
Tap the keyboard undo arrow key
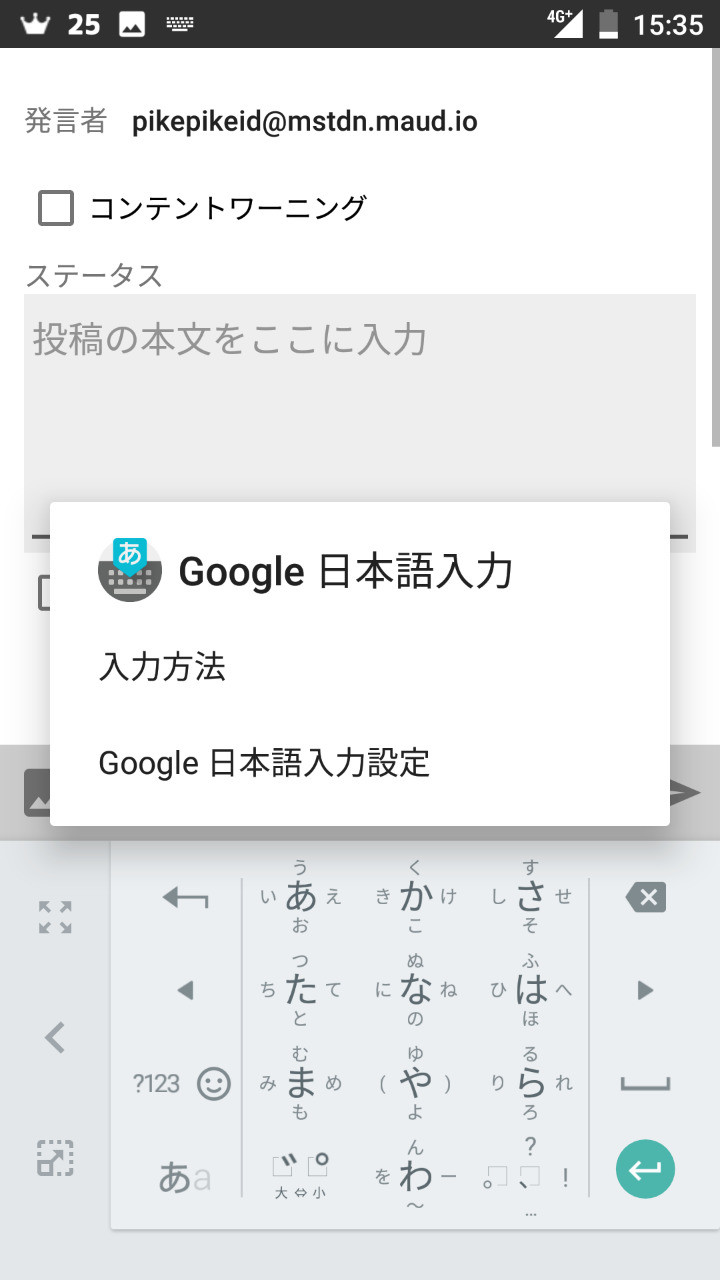[x=185, y=899]
